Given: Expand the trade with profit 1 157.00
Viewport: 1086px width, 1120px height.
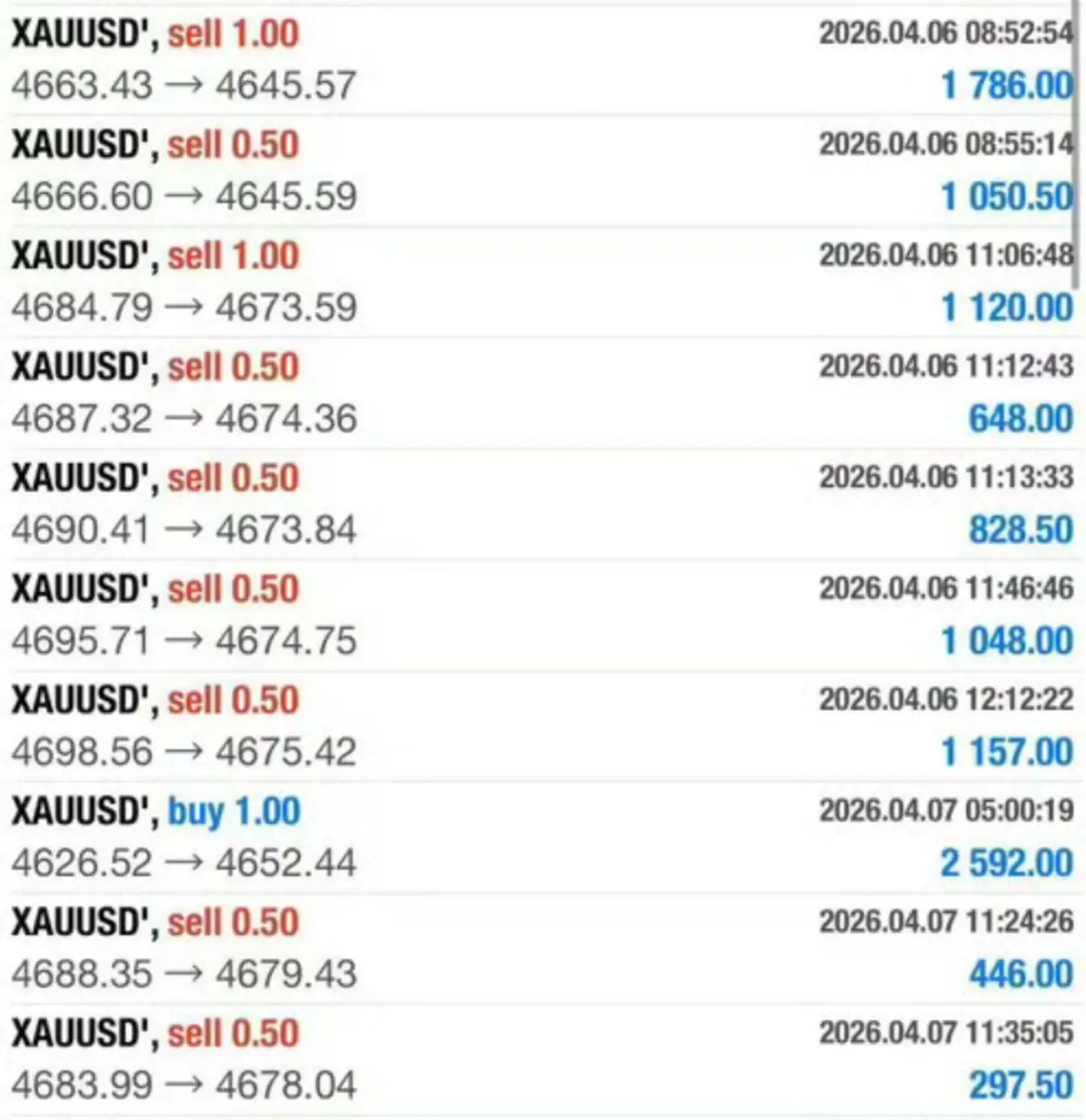Looking at the screenshot, I should 542,726.
